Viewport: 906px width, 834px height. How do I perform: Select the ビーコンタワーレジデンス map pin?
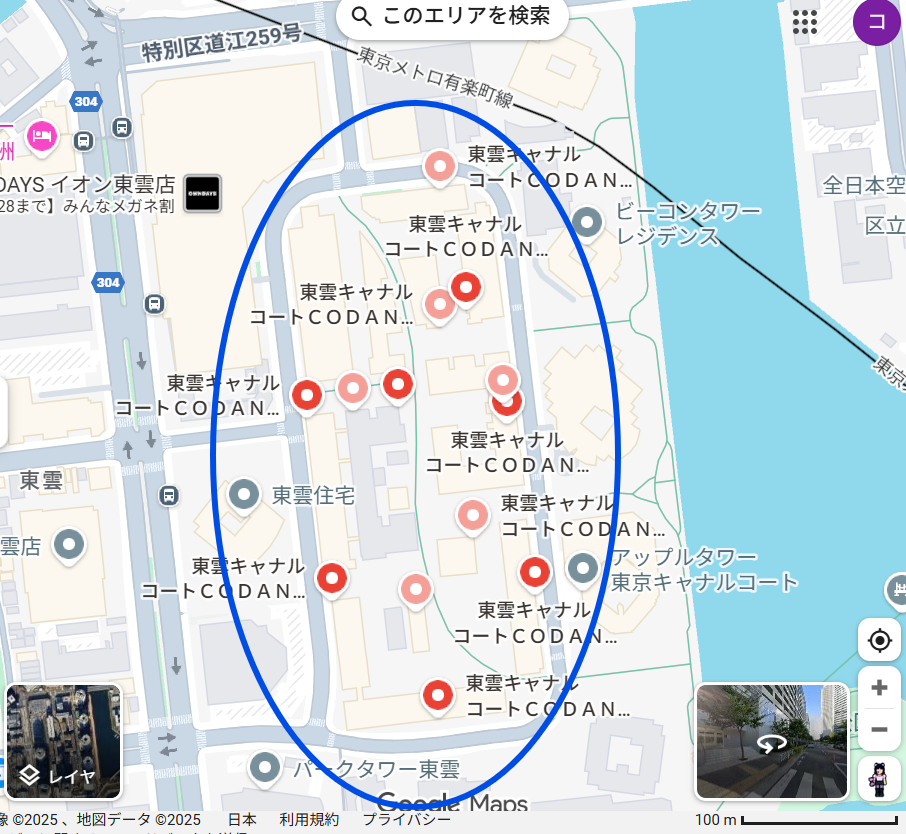click(588, 221)
